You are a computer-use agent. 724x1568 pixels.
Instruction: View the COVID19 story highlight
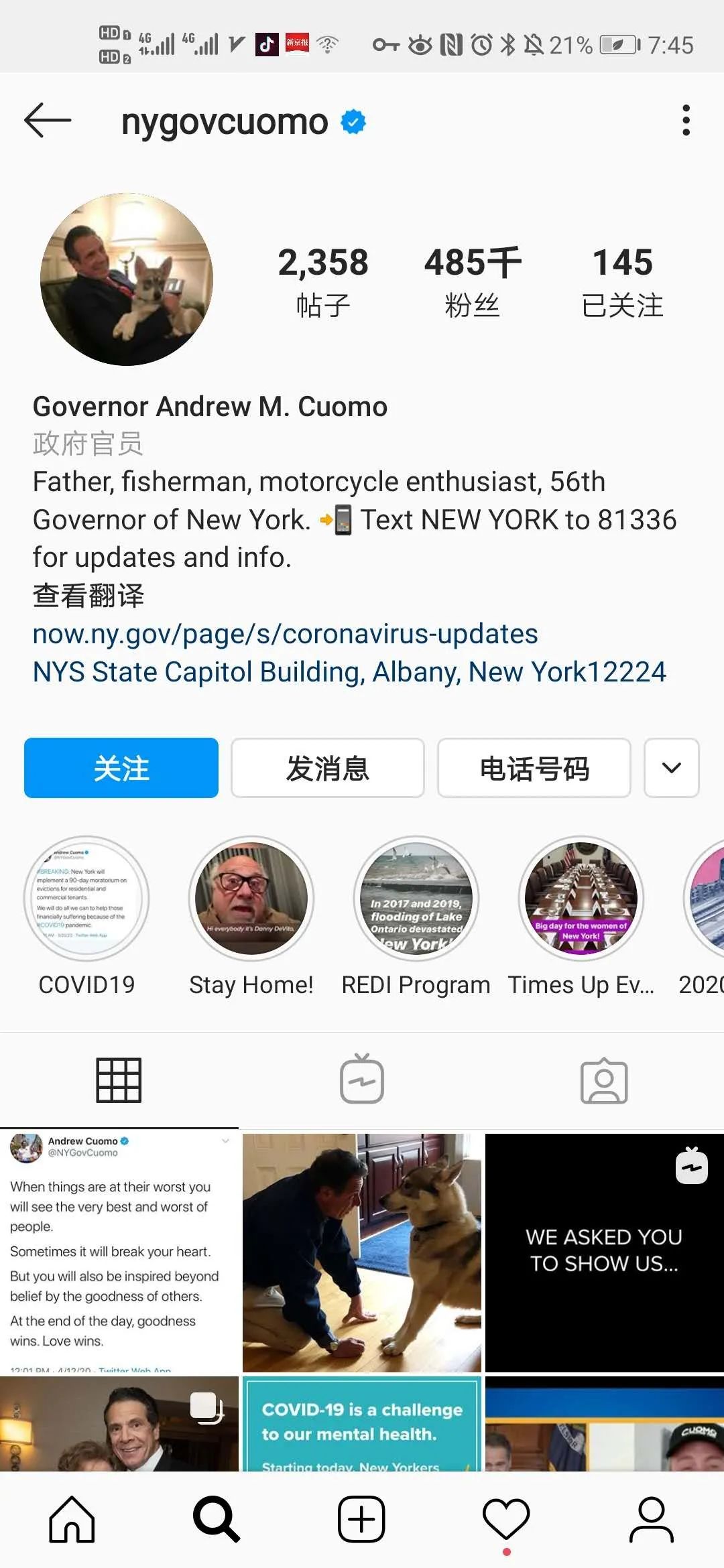pyautogui.click(x=86, y=899)
